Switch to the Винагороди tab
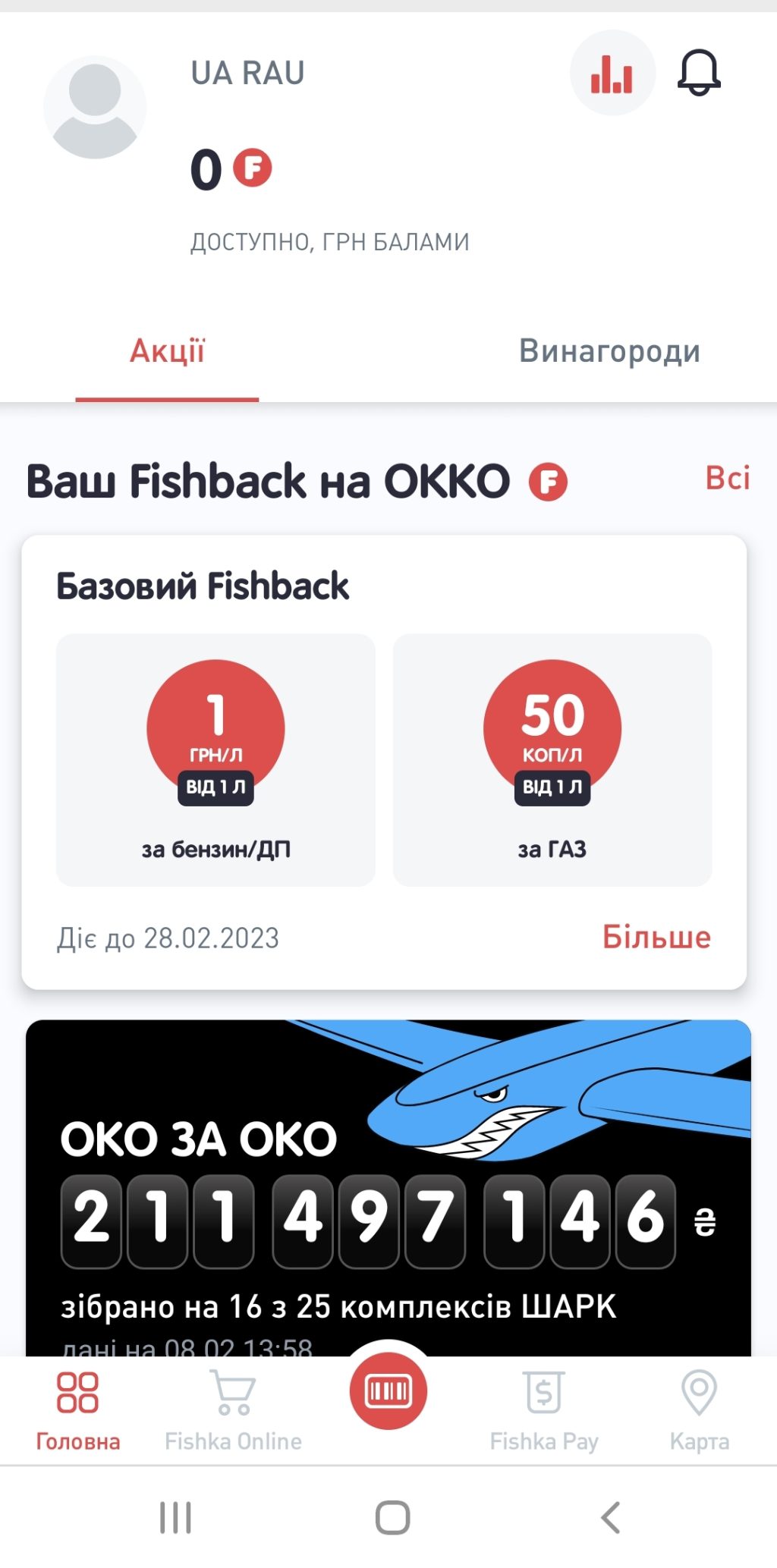 pyautogui.click(x=609, y=351)
